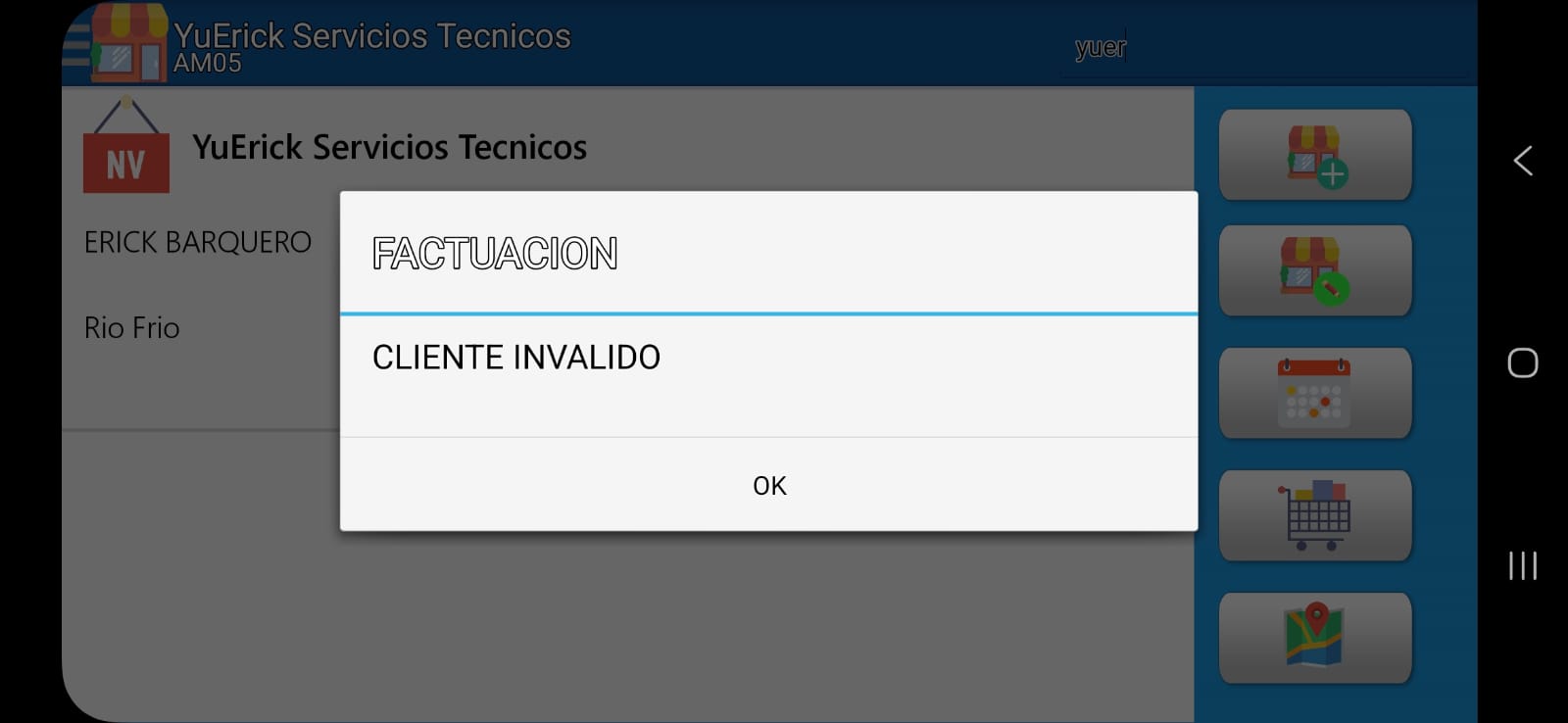Go back using the system back arrow
The height and width of the screenshot is (723, 1568).
coord(1522,161)
